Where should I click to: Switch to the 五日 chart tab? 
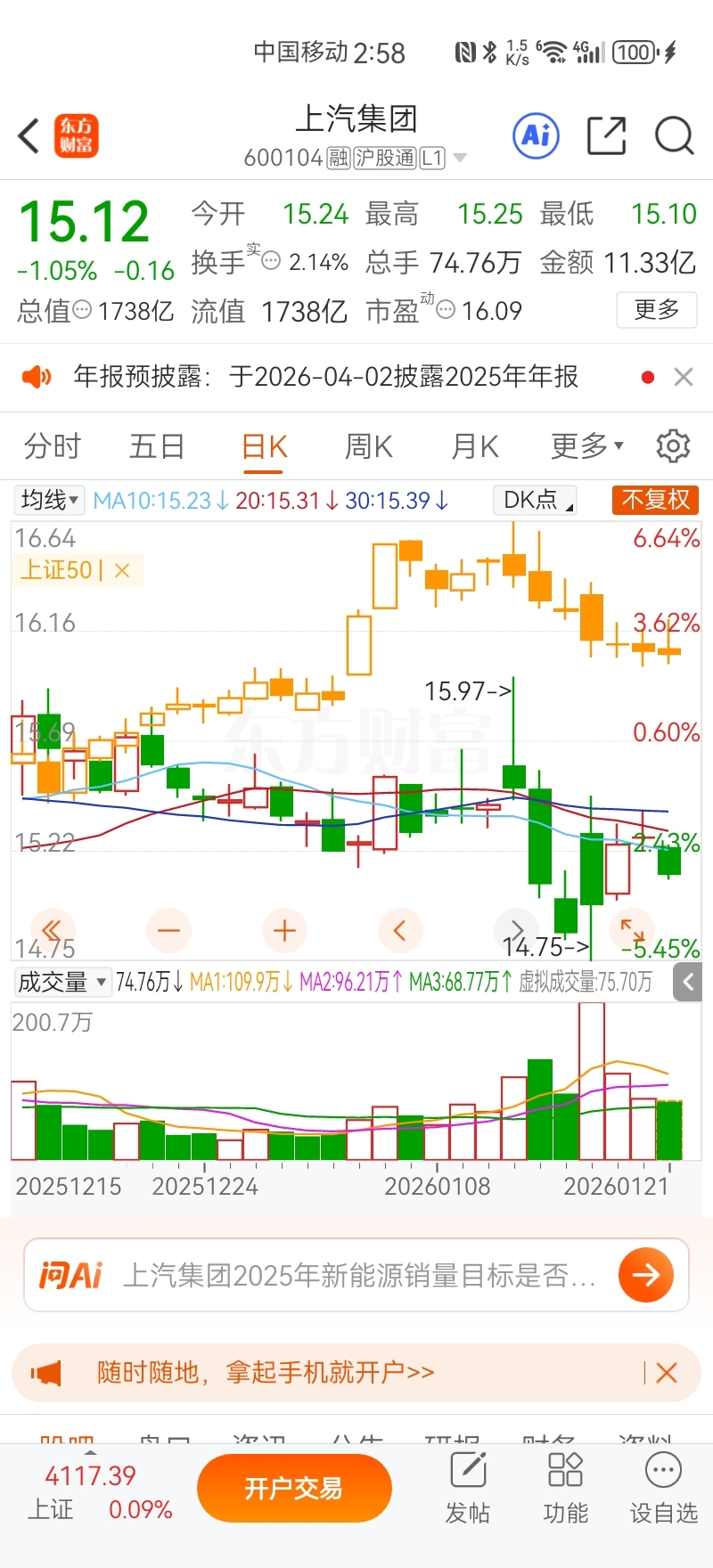[x=157, y=445]
